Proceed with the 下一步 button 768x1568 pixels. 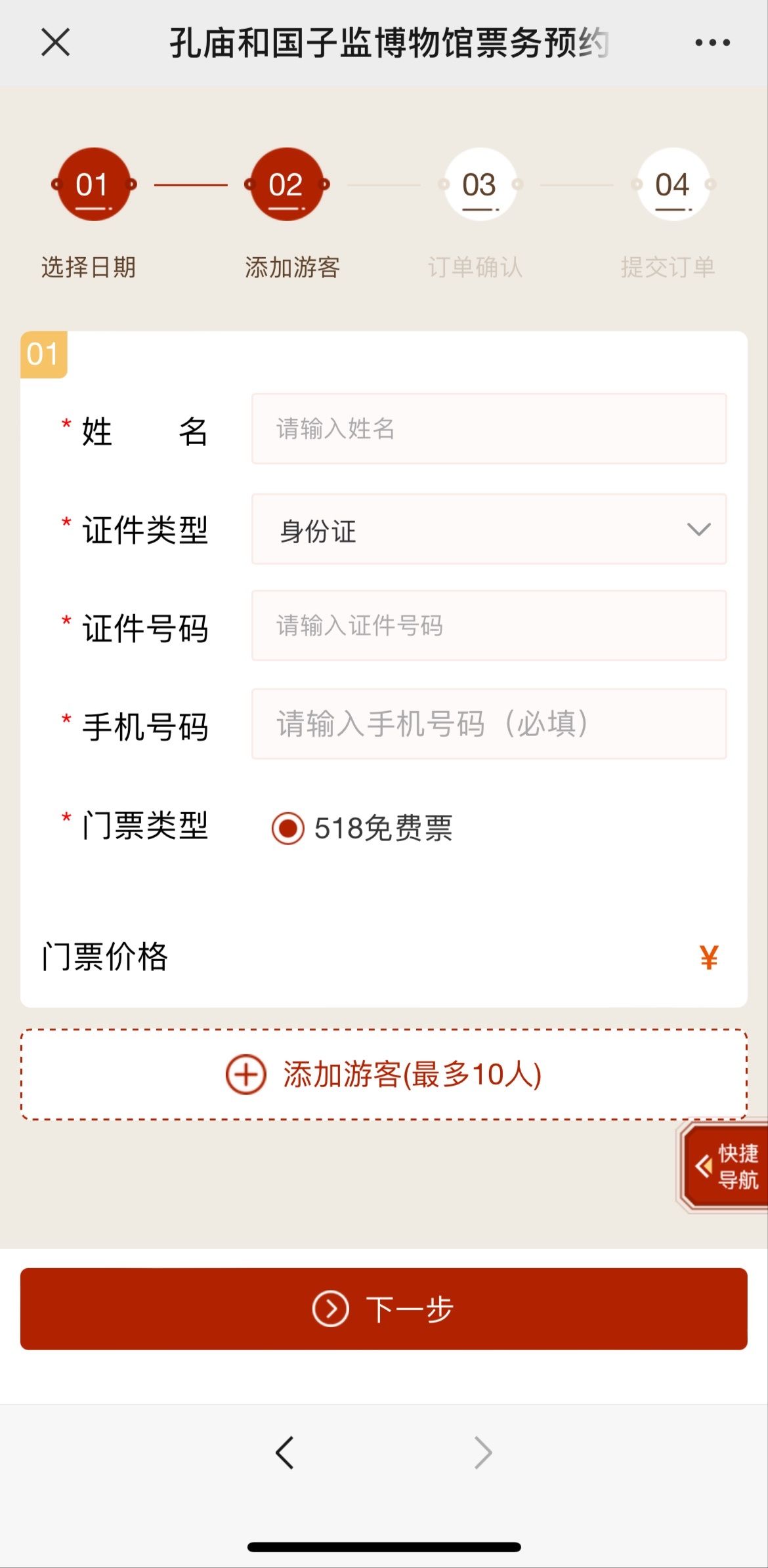point(383,1309)
